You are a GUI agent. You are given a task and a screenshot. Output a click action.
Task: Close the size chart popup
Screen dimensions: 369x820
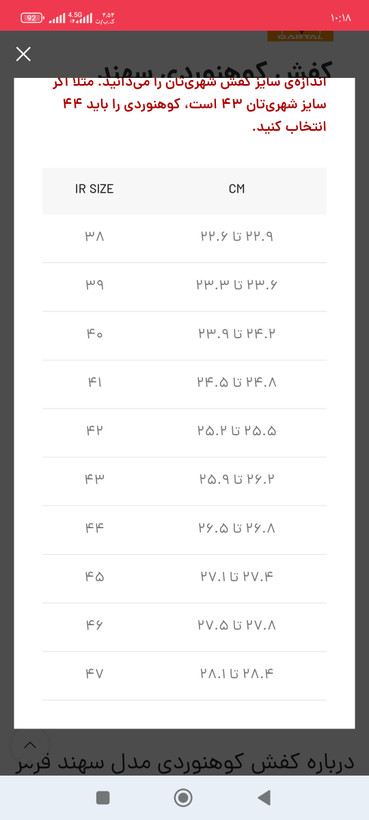tap(24, 54)
